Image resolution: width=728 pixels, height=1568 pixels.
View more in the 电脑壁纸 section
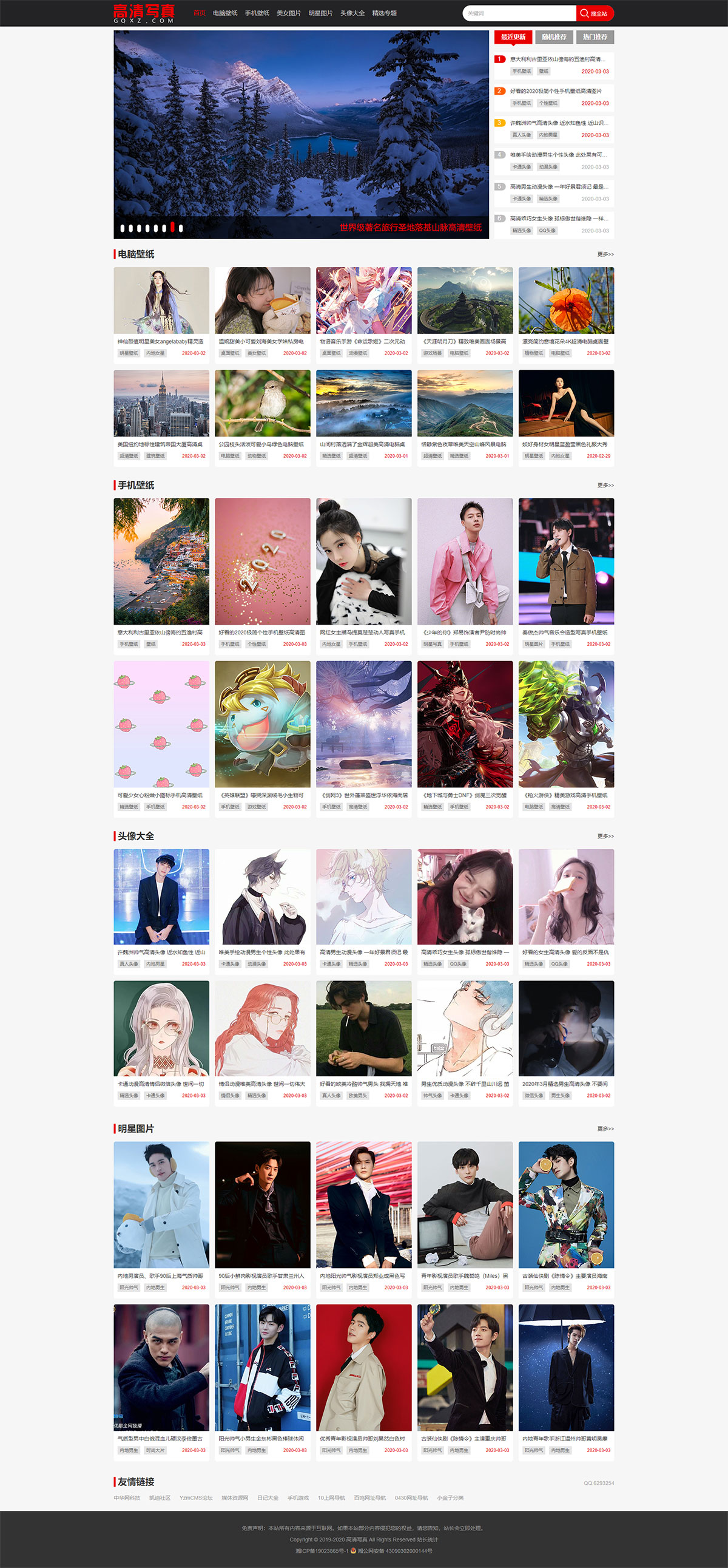pyautogui.click(x=605, y=254)
